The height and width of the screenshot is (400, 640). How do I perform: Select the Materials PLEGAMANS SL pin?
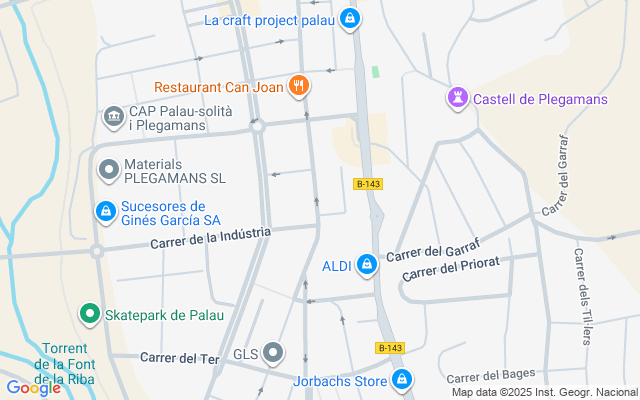[108, 169]
